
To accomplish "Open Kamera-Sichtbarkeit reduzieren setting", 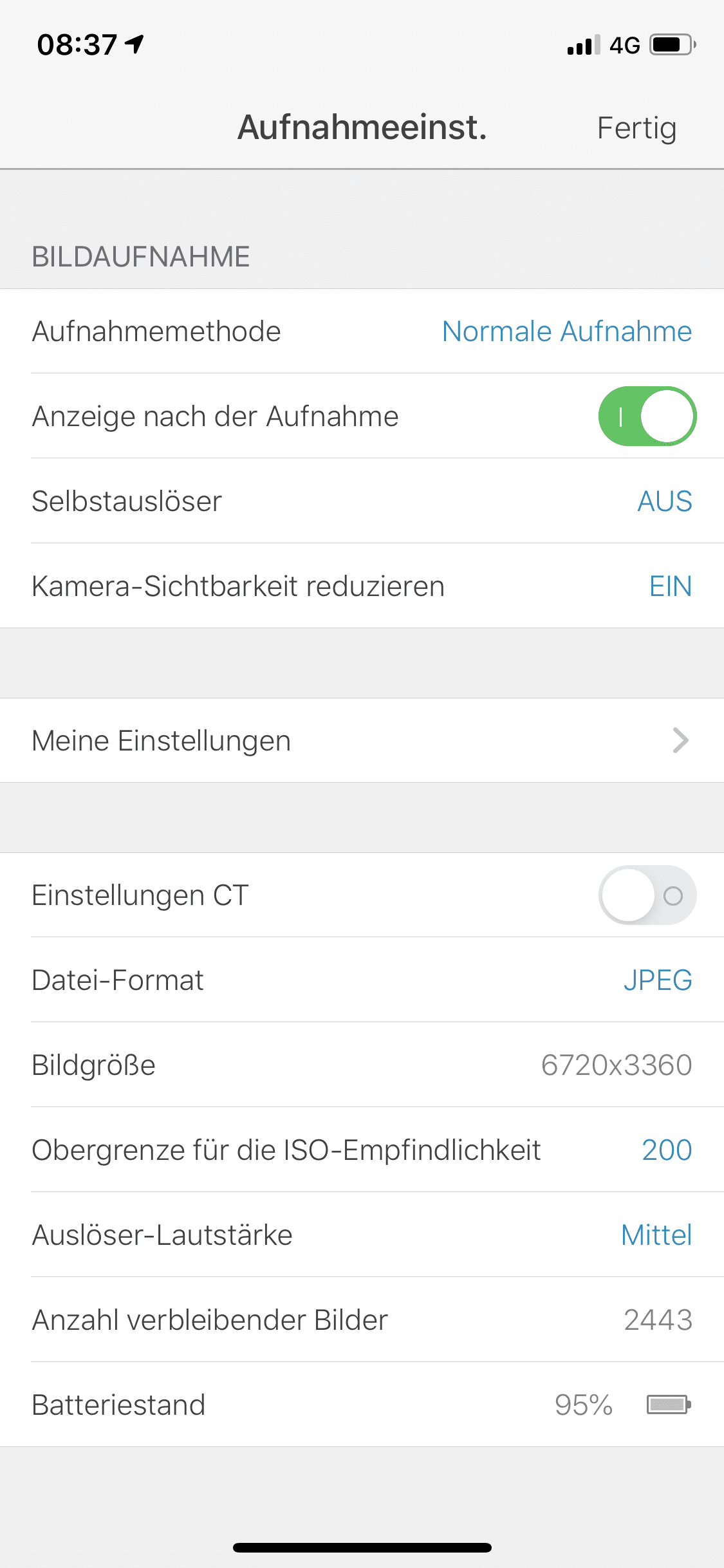I will 670,586.
